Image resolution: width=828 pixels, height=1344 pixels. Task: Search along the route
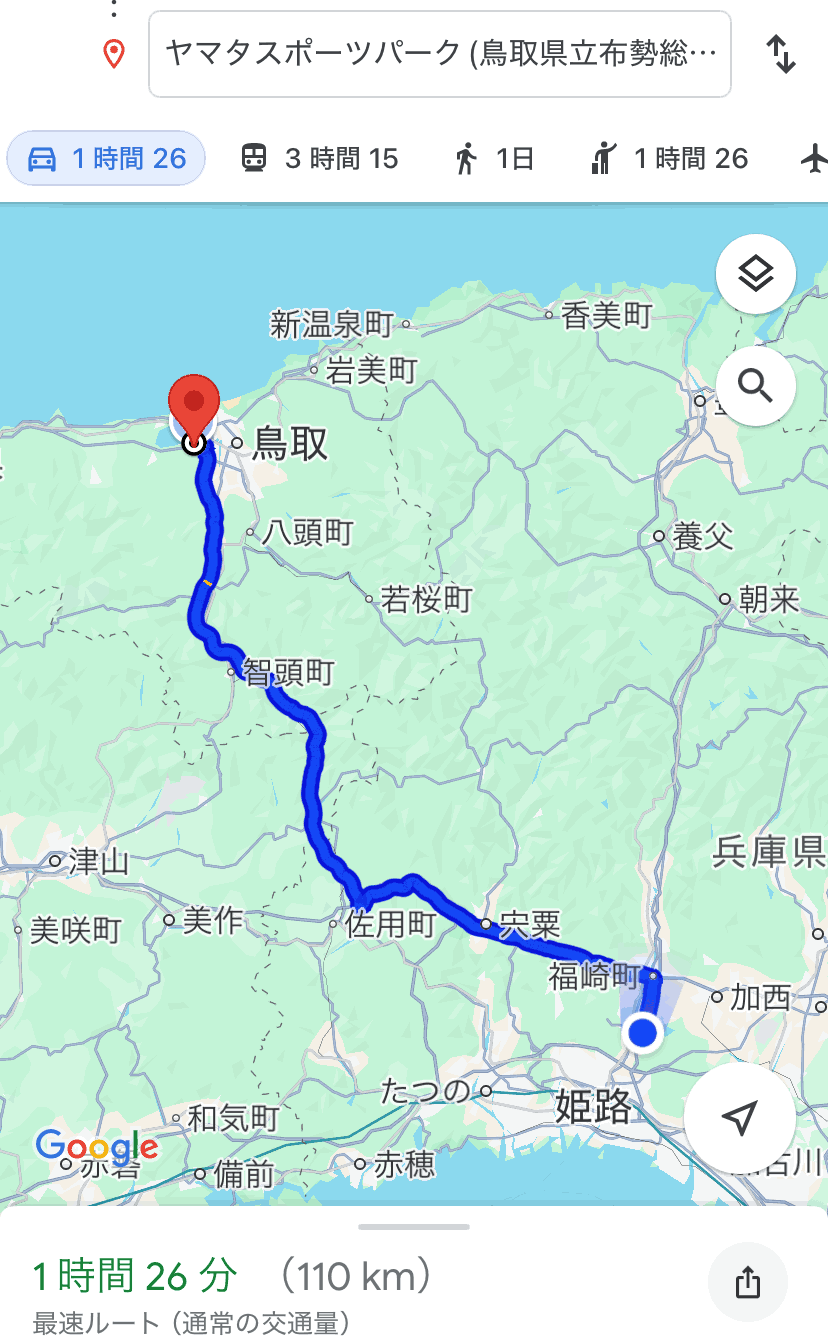[x=756, y=386]
